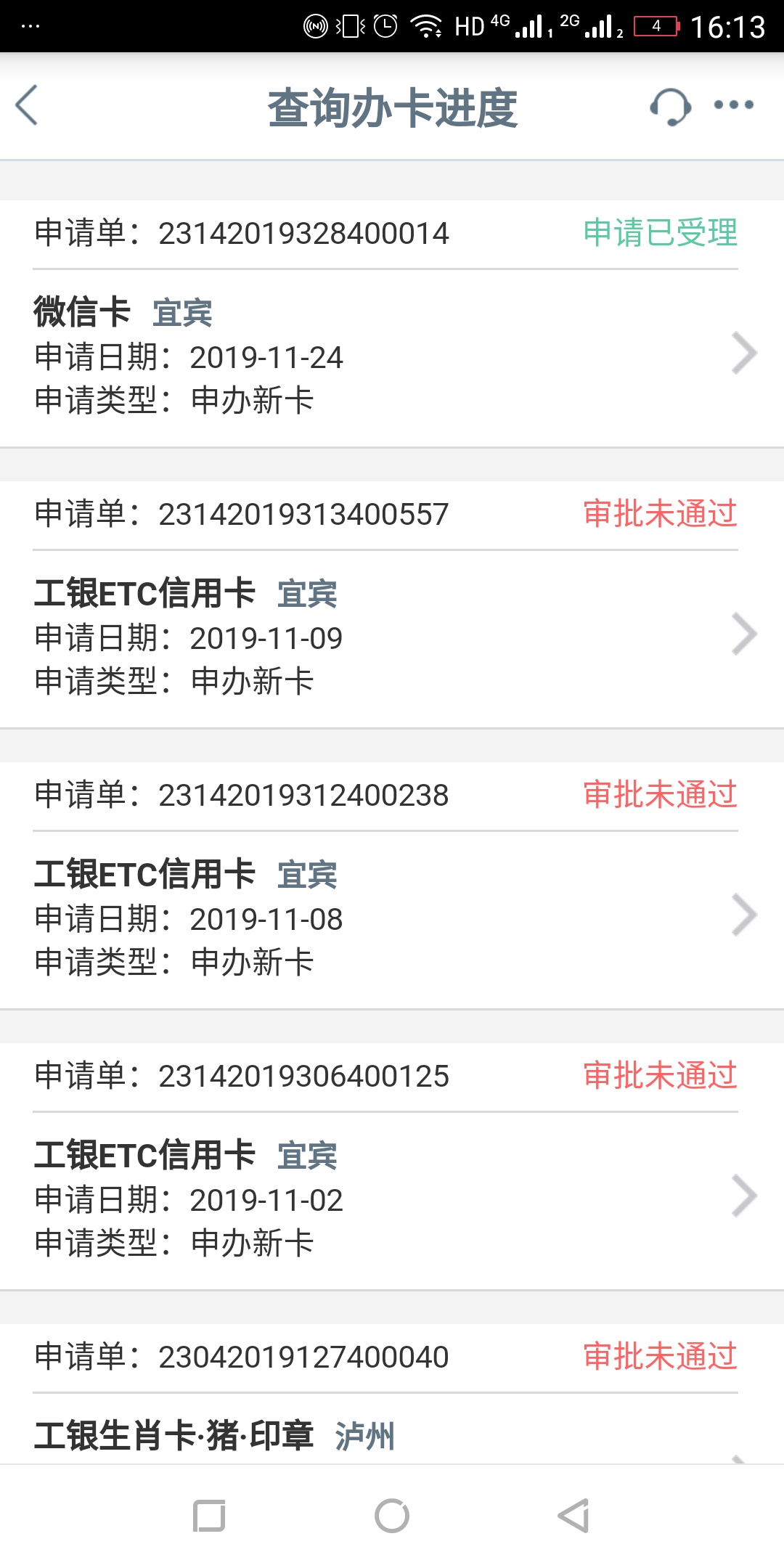View application 23142019312400238 dated 2019-11-08
This screenshot has height=1568, width=784.
click(392, 886)
